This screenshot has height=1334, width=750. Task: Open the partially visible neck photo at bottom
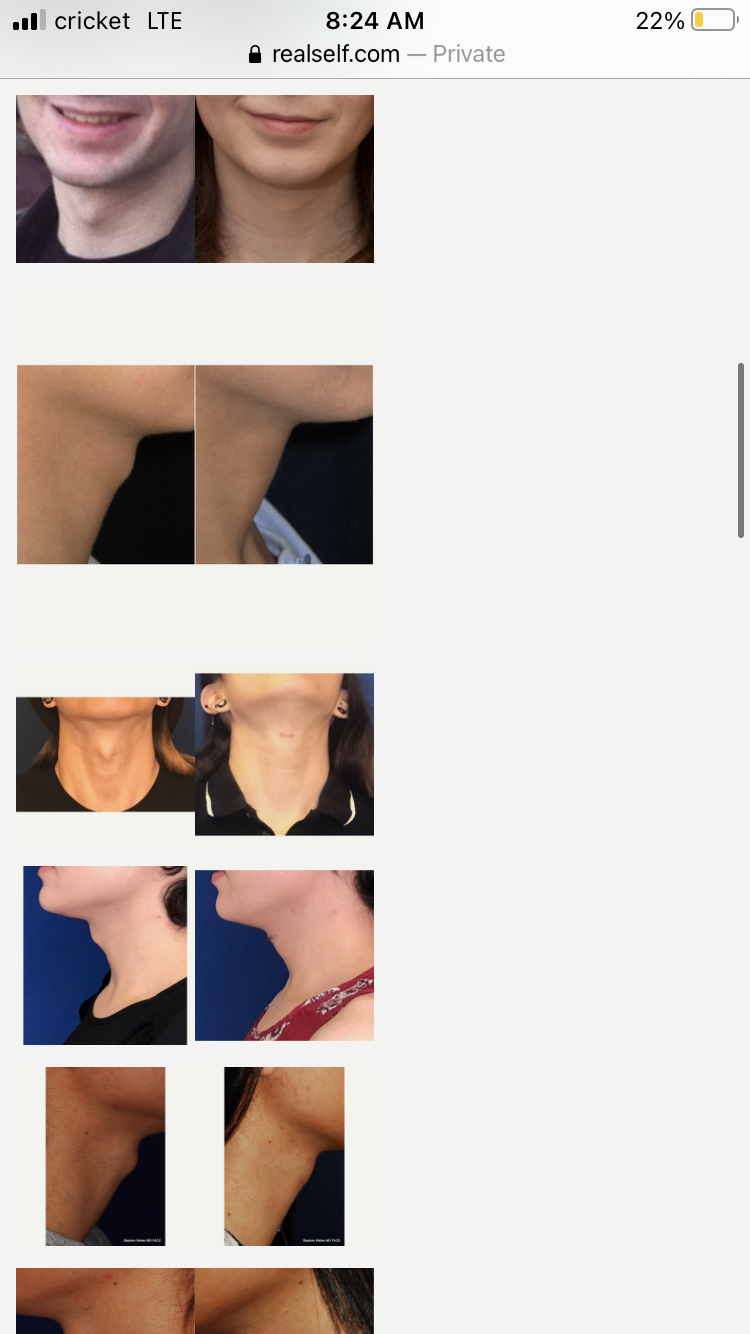[x=195, y=1301]
